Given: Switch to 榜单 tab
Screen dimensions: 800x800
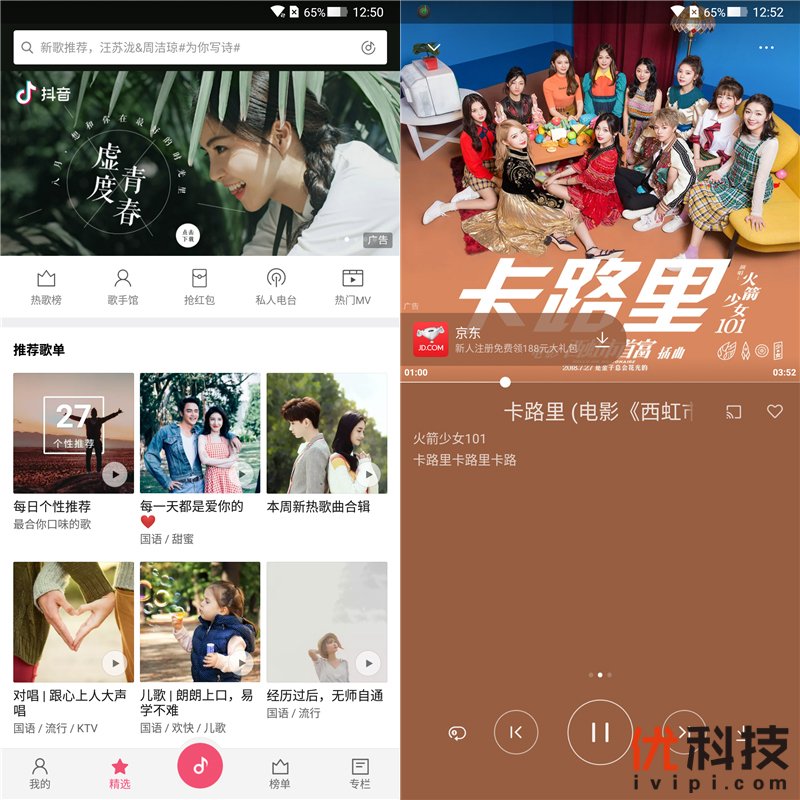Looking at the screenshot, I should [x=280, y=773].
